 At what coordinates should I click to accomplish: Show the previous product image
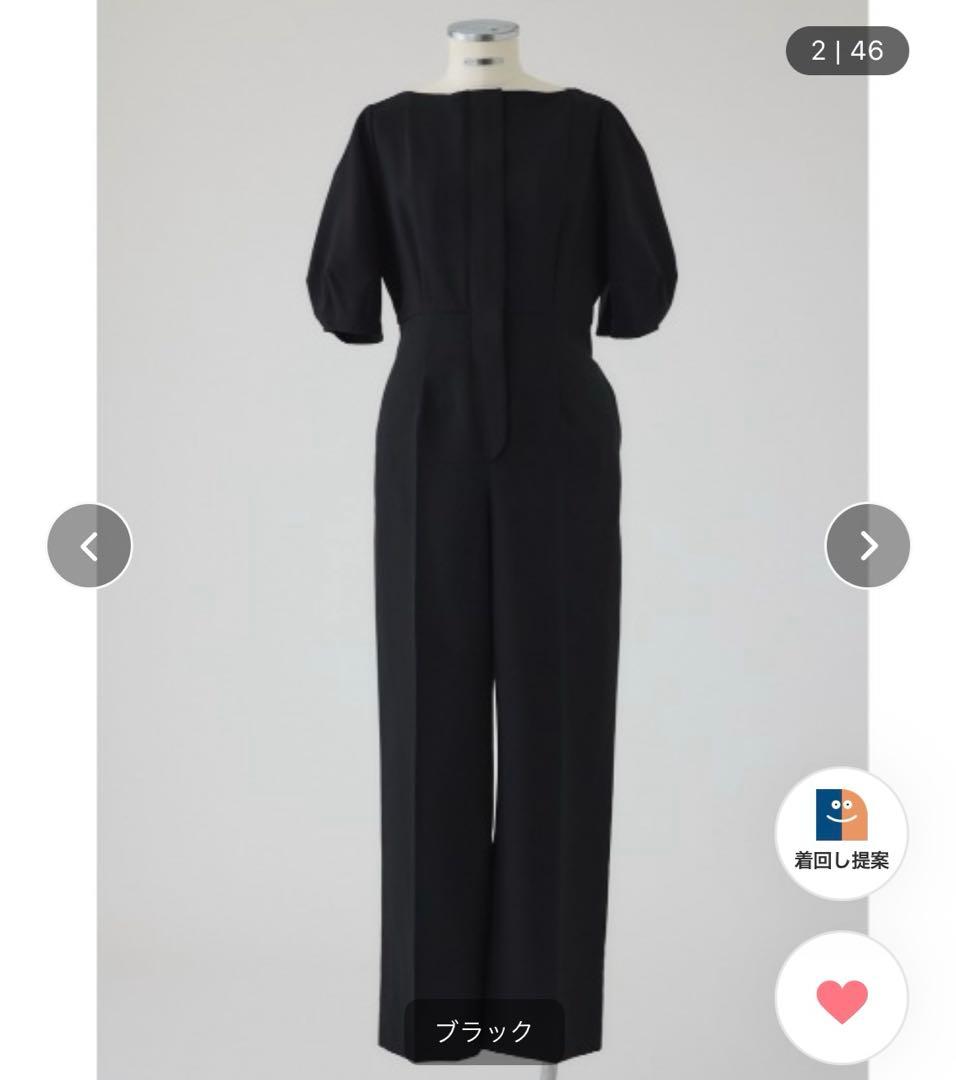click(x=89, y=546)
